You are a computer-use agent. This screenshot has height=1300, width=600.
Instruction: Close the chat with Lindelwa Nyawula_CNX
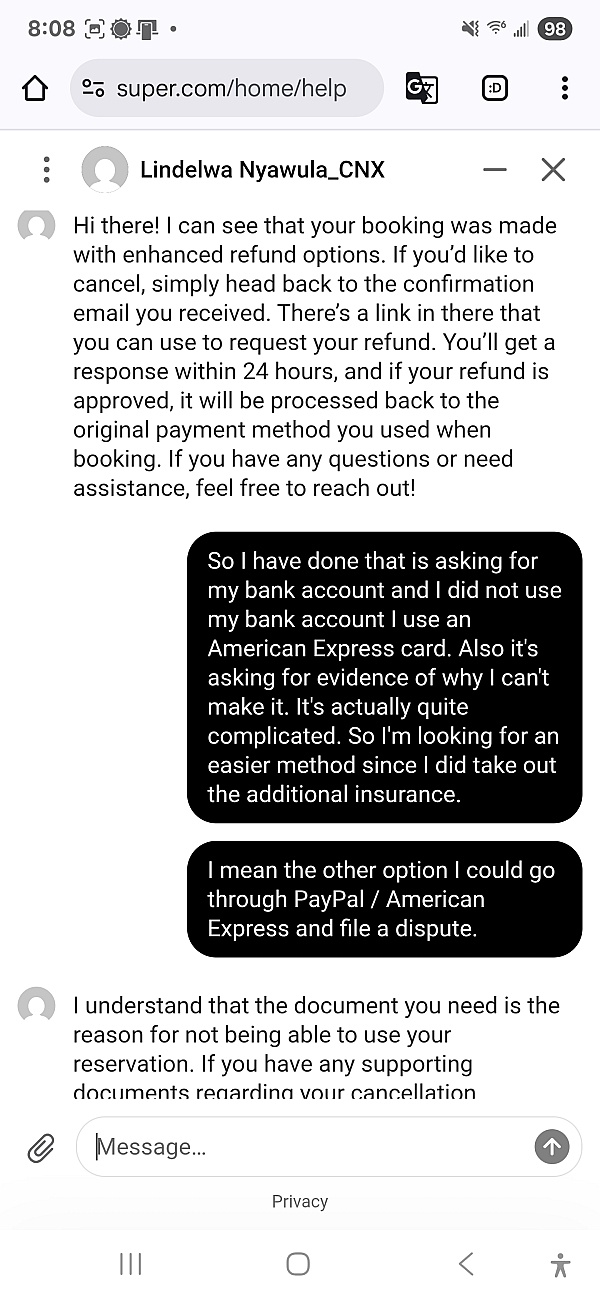[553, 169]
